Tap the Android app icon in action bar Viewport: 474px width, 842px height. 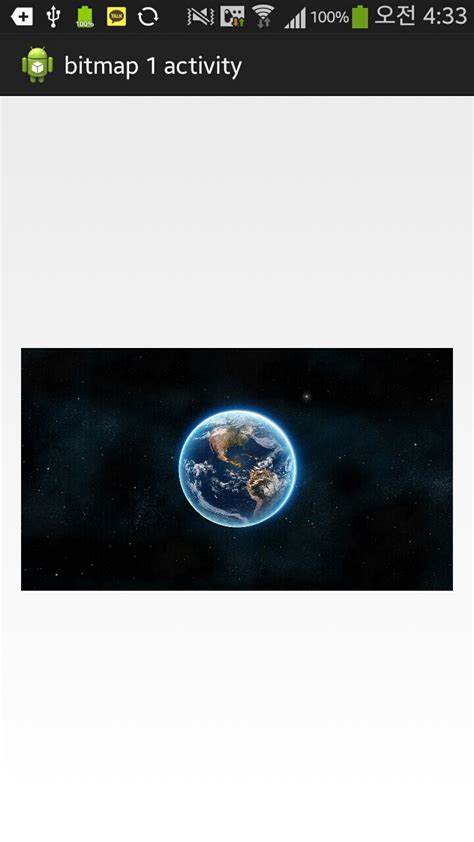38,65
